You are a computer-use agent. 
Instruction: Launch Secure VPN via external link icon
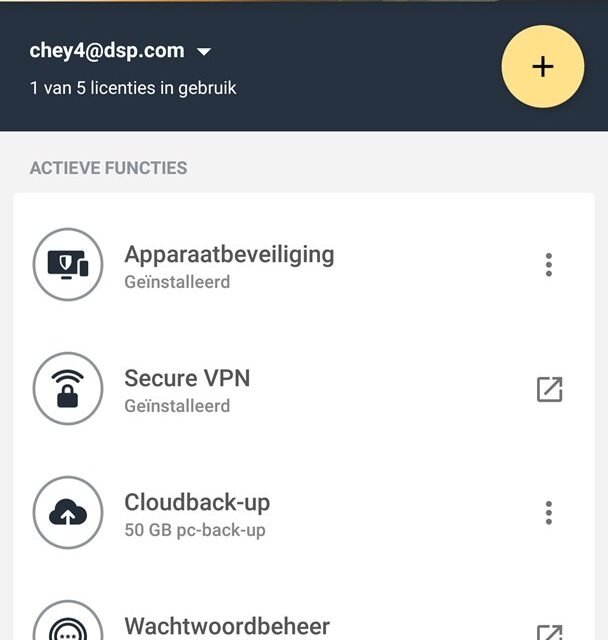549,389
